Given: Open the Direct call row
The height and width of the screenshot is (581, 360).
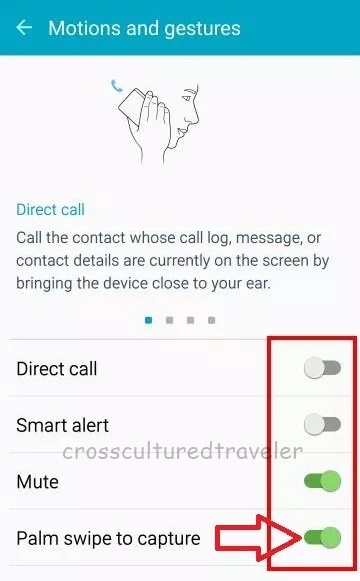Looking at the screenshot, I should 180,368.
